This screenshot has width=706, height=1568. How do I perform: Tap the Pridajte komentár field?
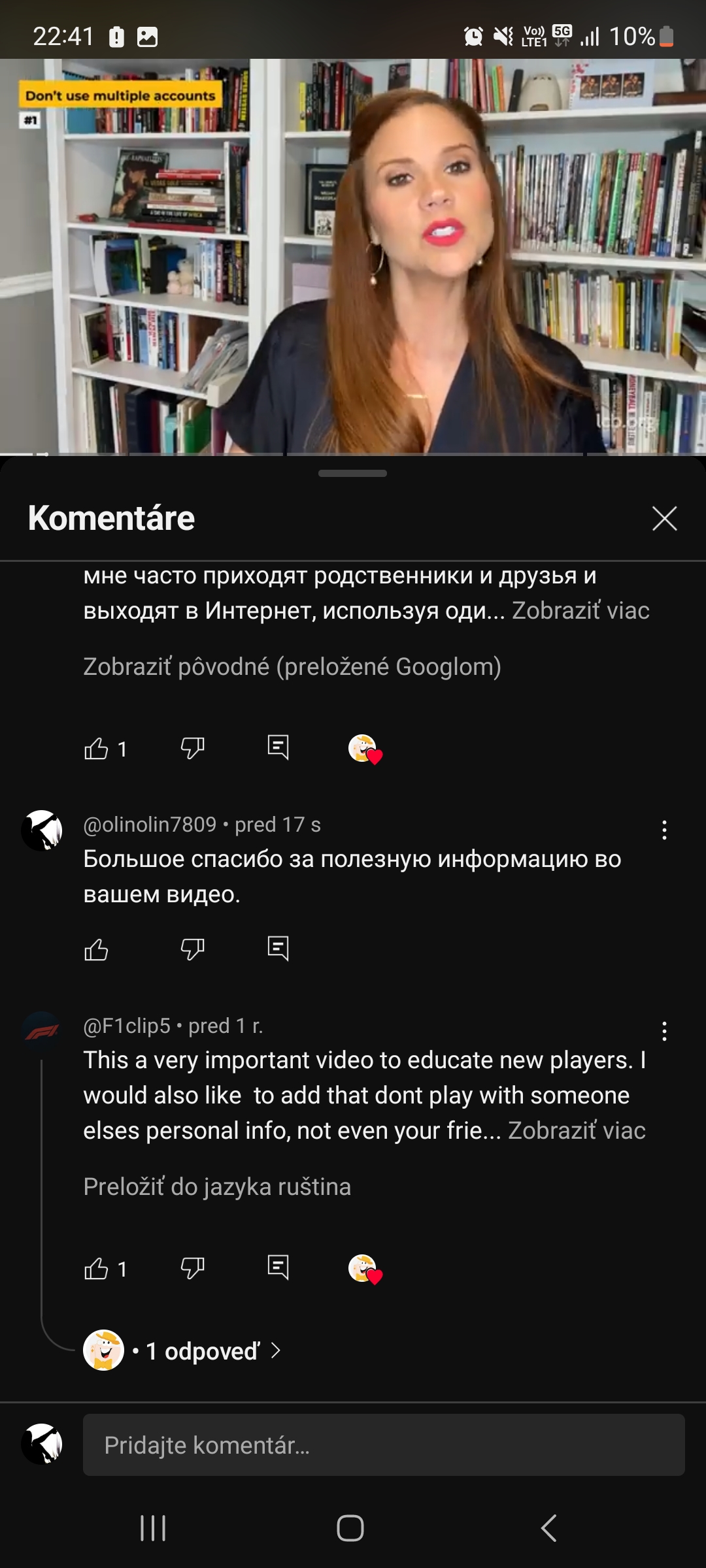pos(383,1445)
